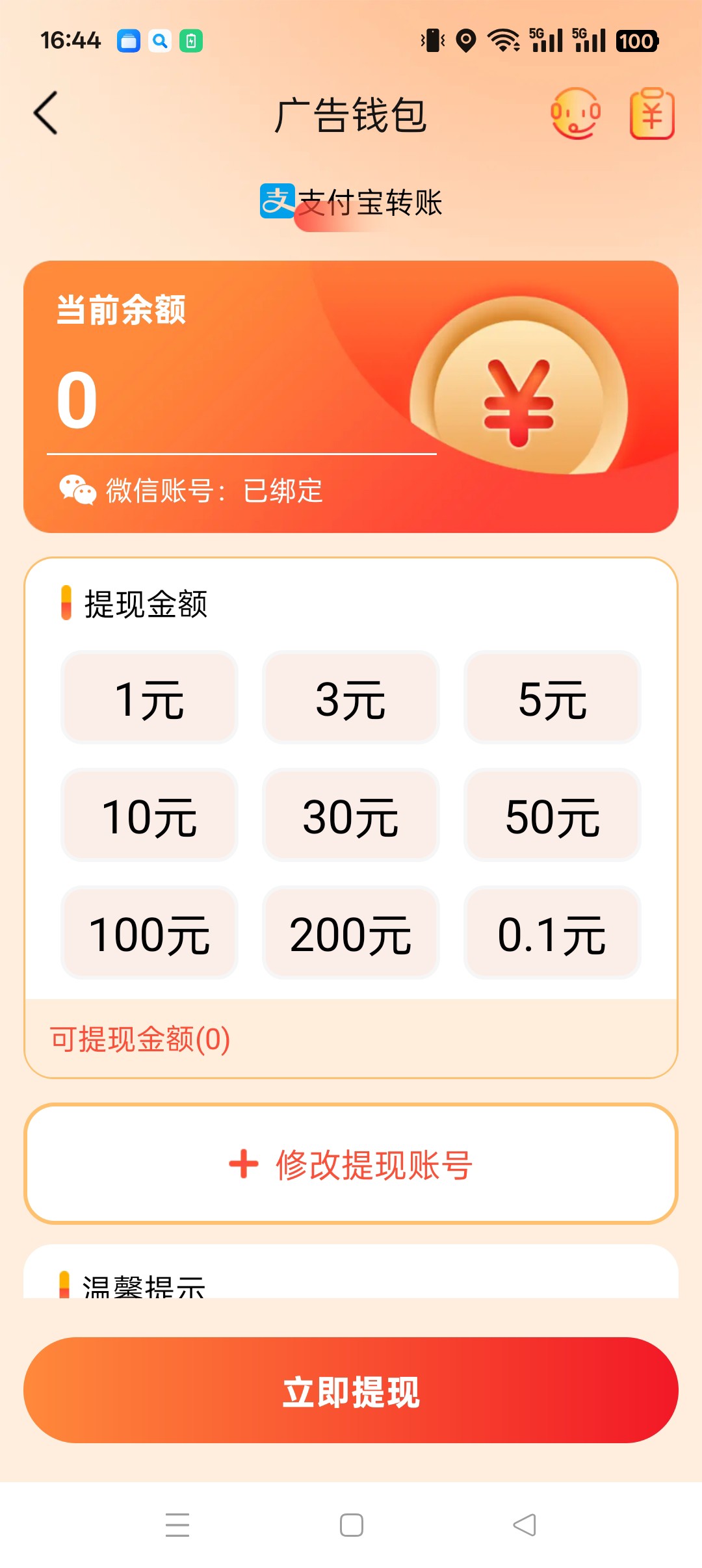Tap the customer service headset icon

(x=577, y=114)
